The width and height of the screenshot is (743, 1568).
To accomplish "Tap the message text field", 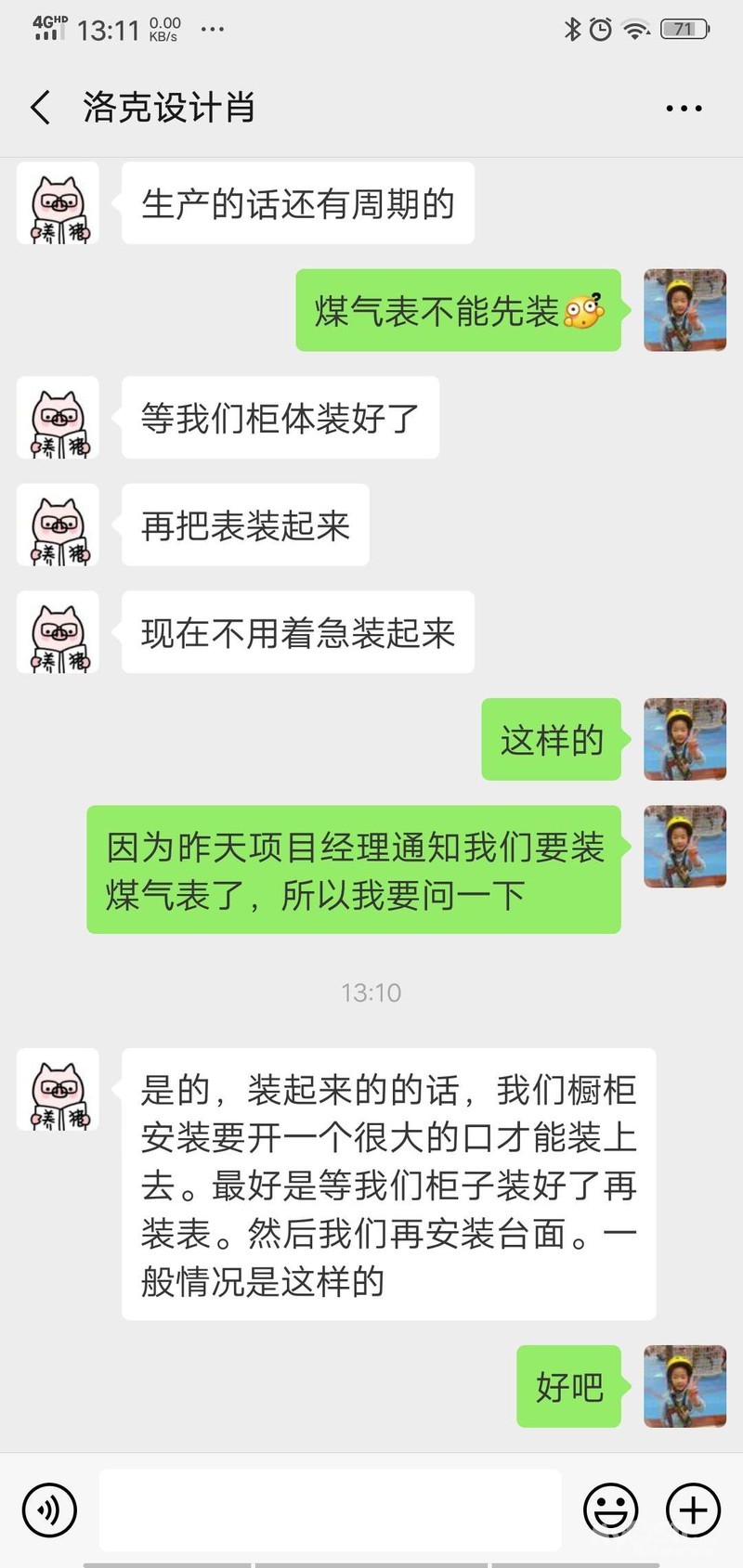I will click(330, 1510).
